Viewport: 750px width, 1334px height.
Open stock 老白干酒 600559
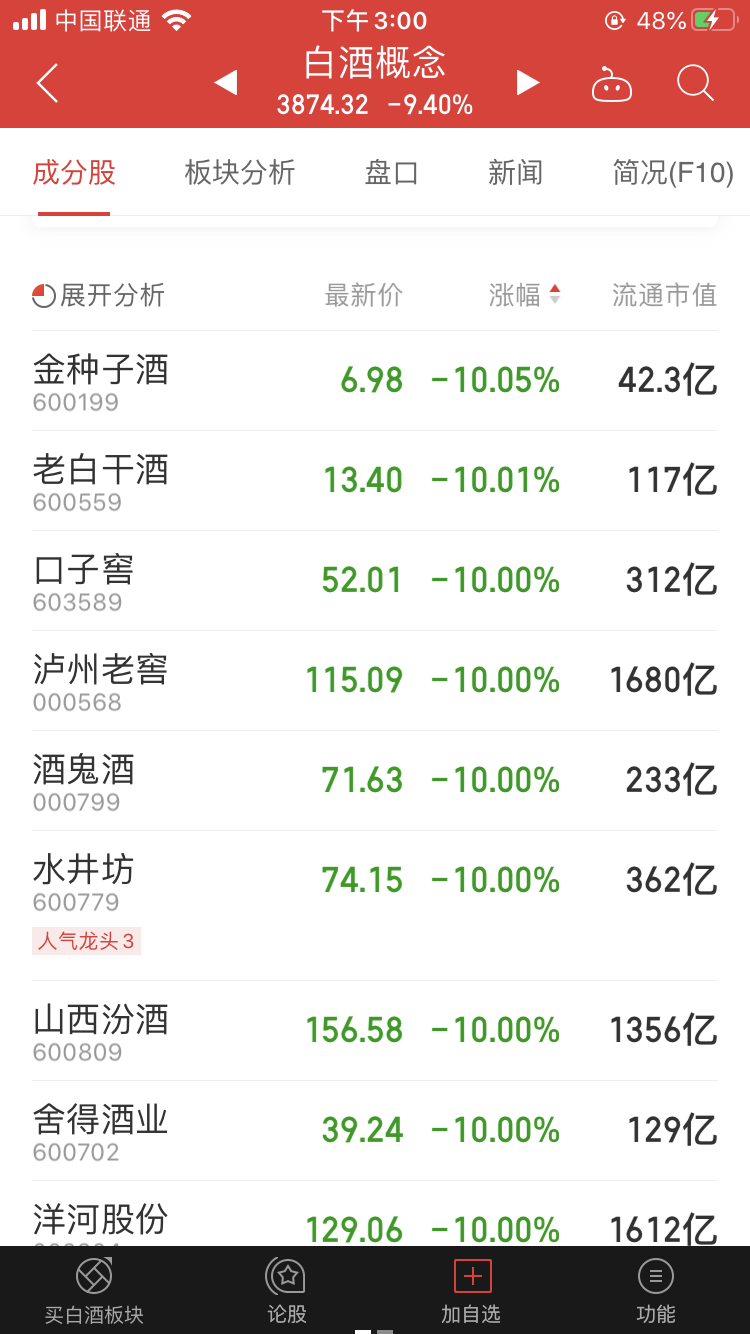coord(375,481)
